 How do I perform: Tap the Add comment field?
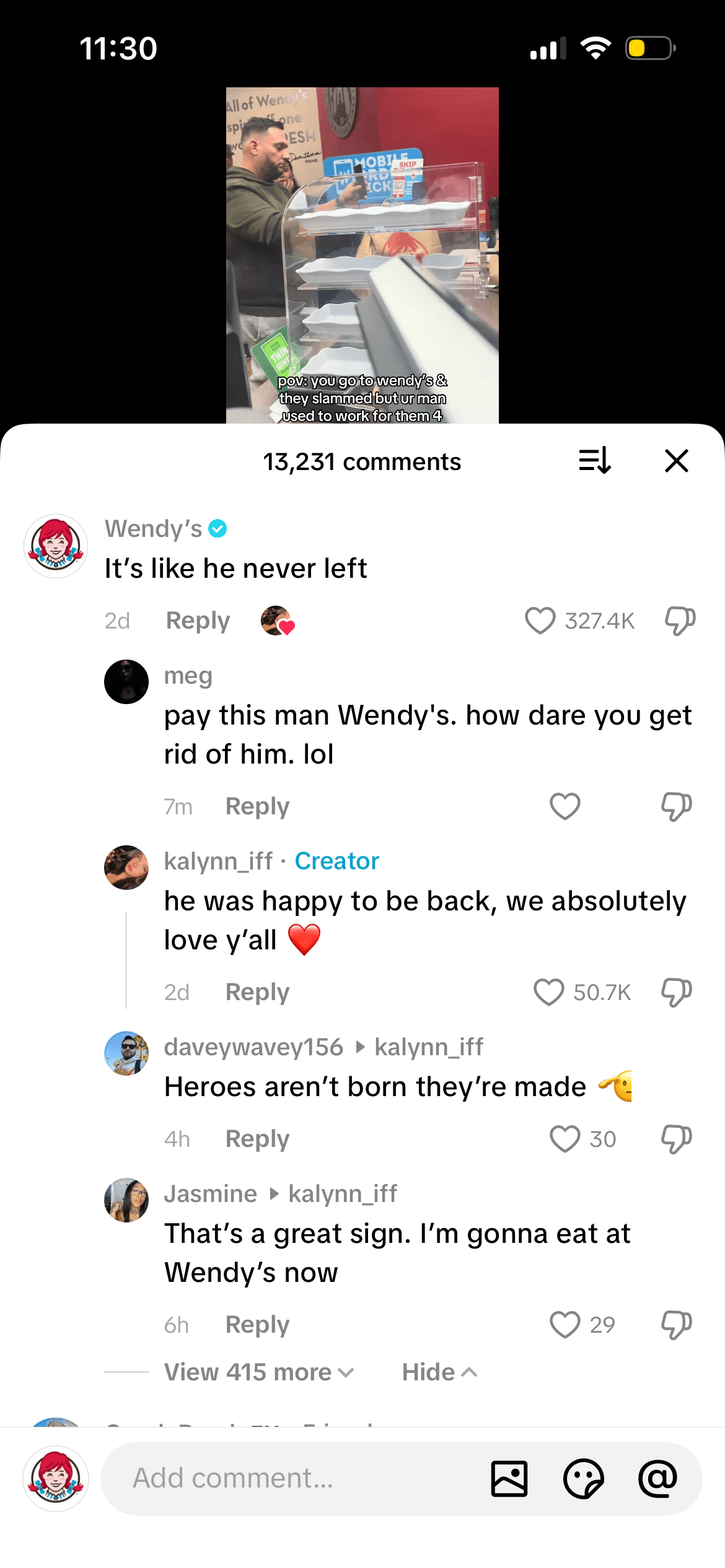coord(291,1478)
